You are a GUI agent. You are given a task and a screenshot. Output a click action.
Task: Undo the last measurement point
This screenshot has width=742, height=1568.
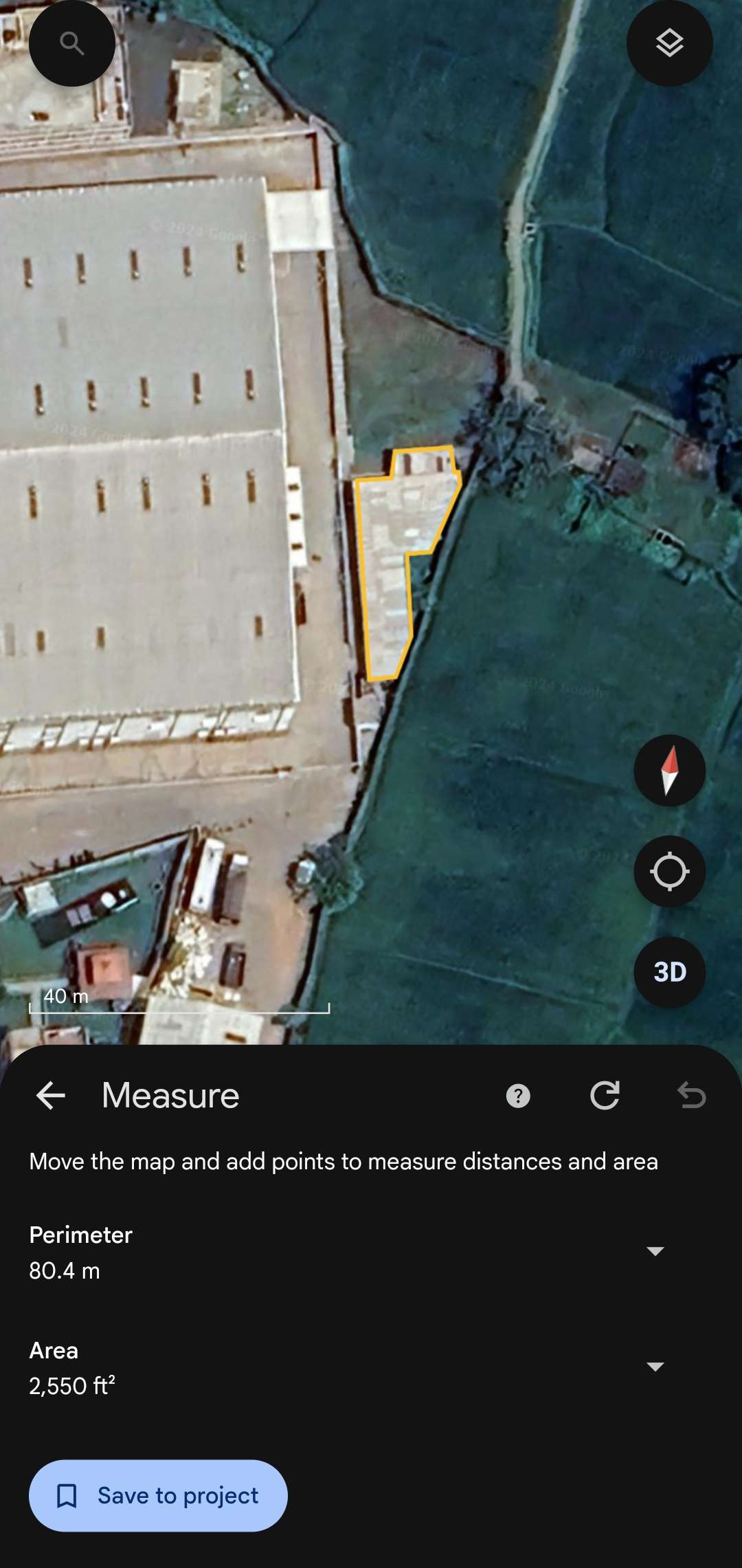(x=691, y=1095)
